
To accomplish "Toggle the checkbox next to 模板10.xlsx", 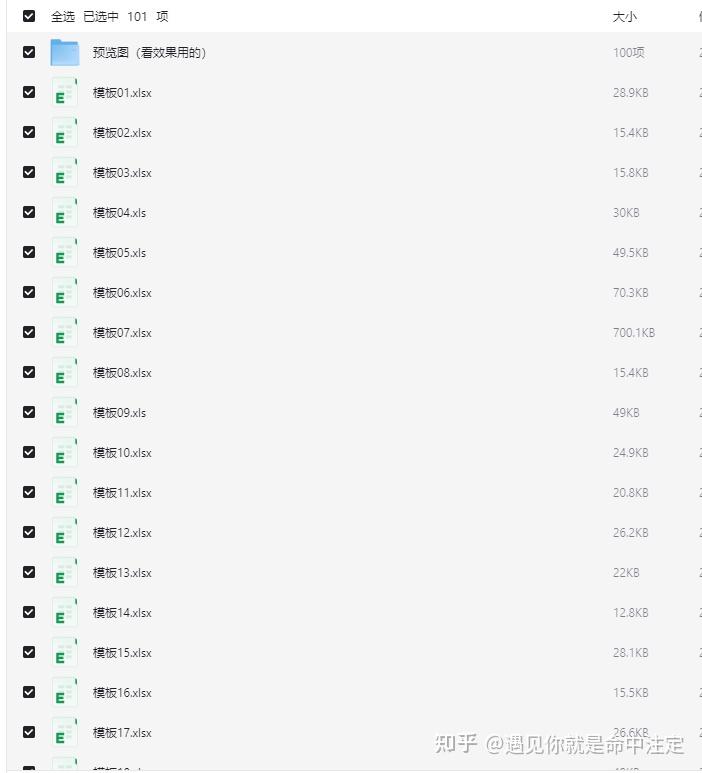I will [x=29, y=452].
